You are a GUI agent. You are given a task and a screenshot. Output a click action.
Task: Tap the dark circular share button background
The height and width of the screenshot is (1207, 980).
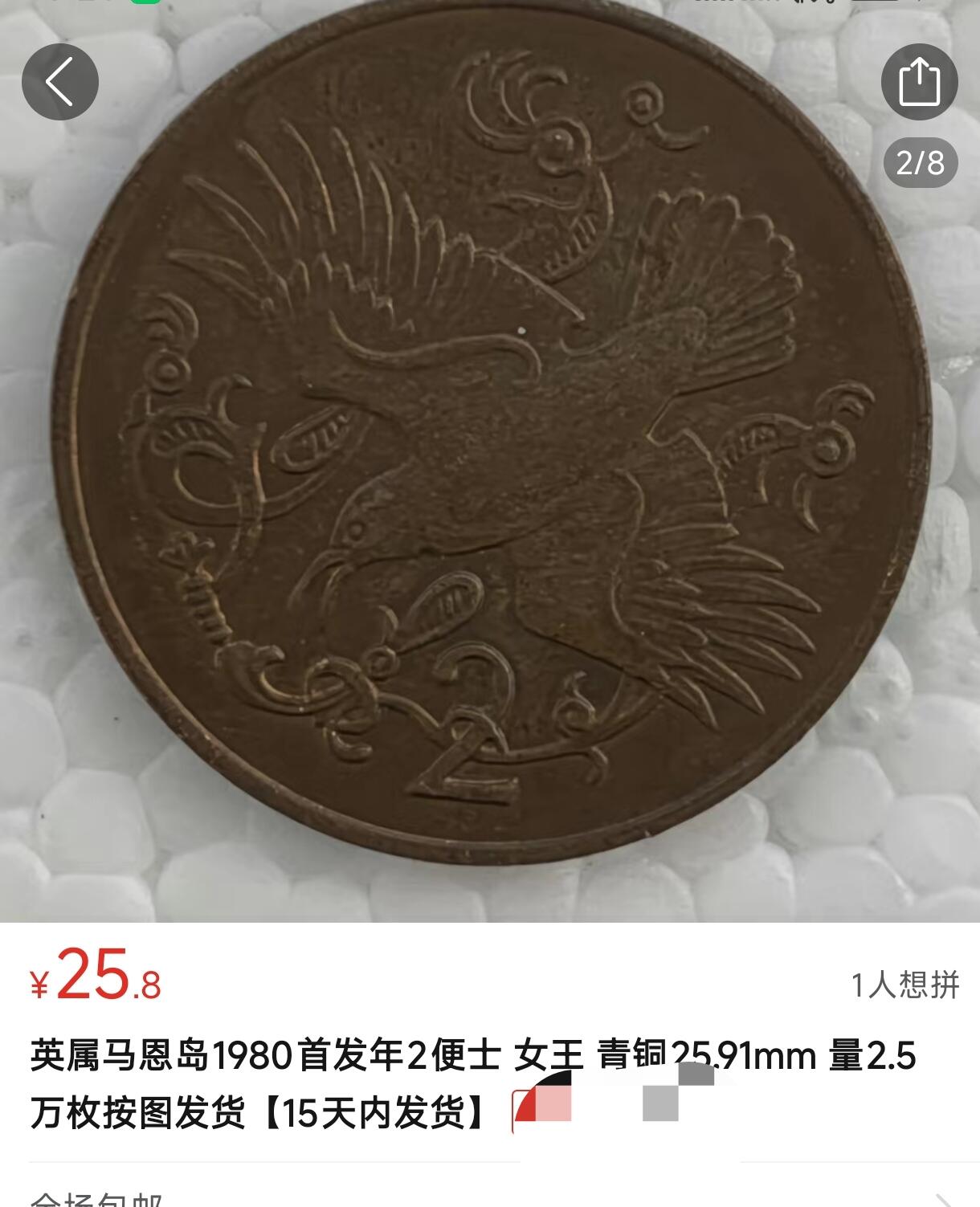920,80
